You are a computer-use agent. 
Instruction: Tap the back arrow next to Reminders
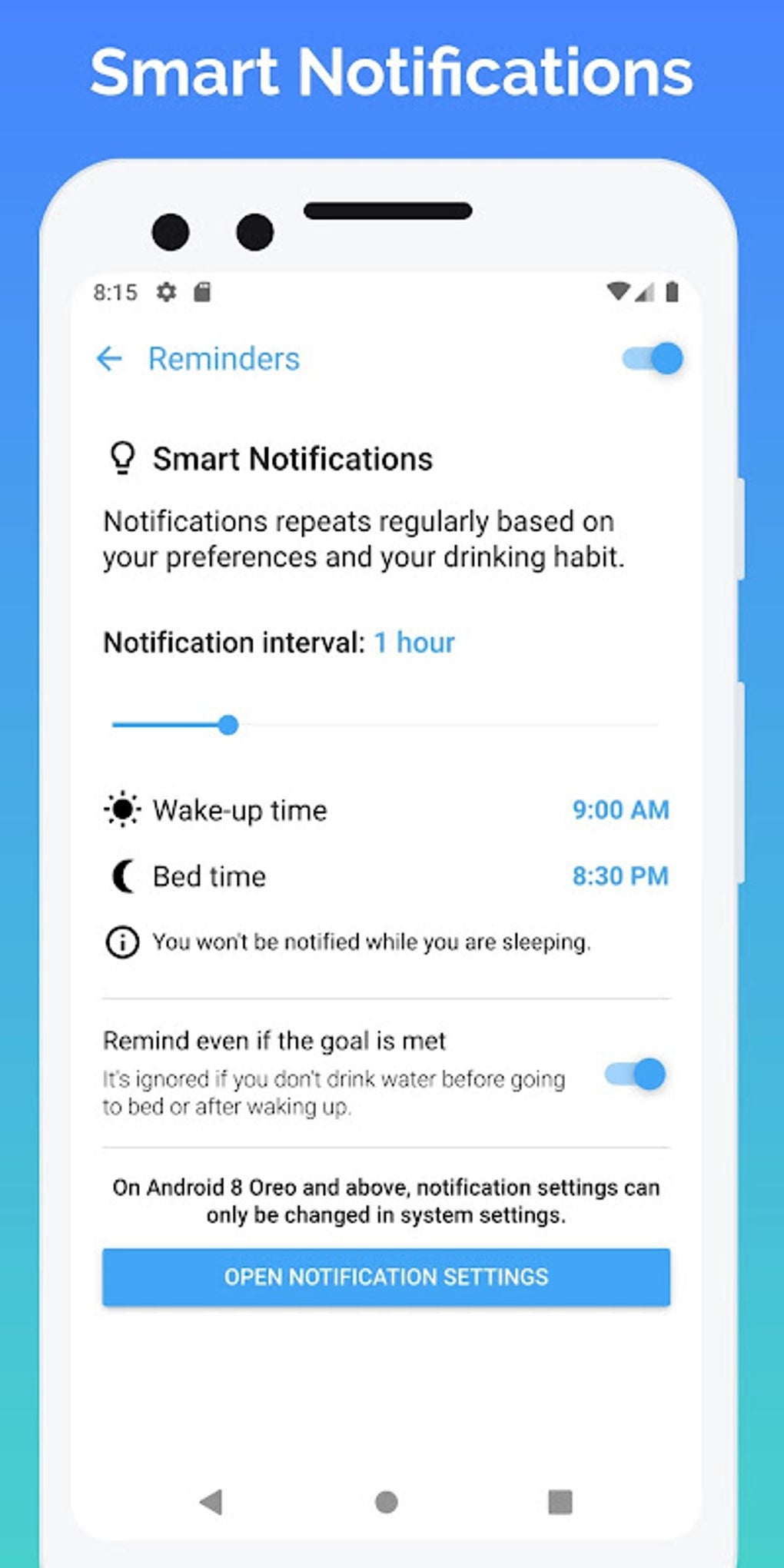(x=110, y=358)
